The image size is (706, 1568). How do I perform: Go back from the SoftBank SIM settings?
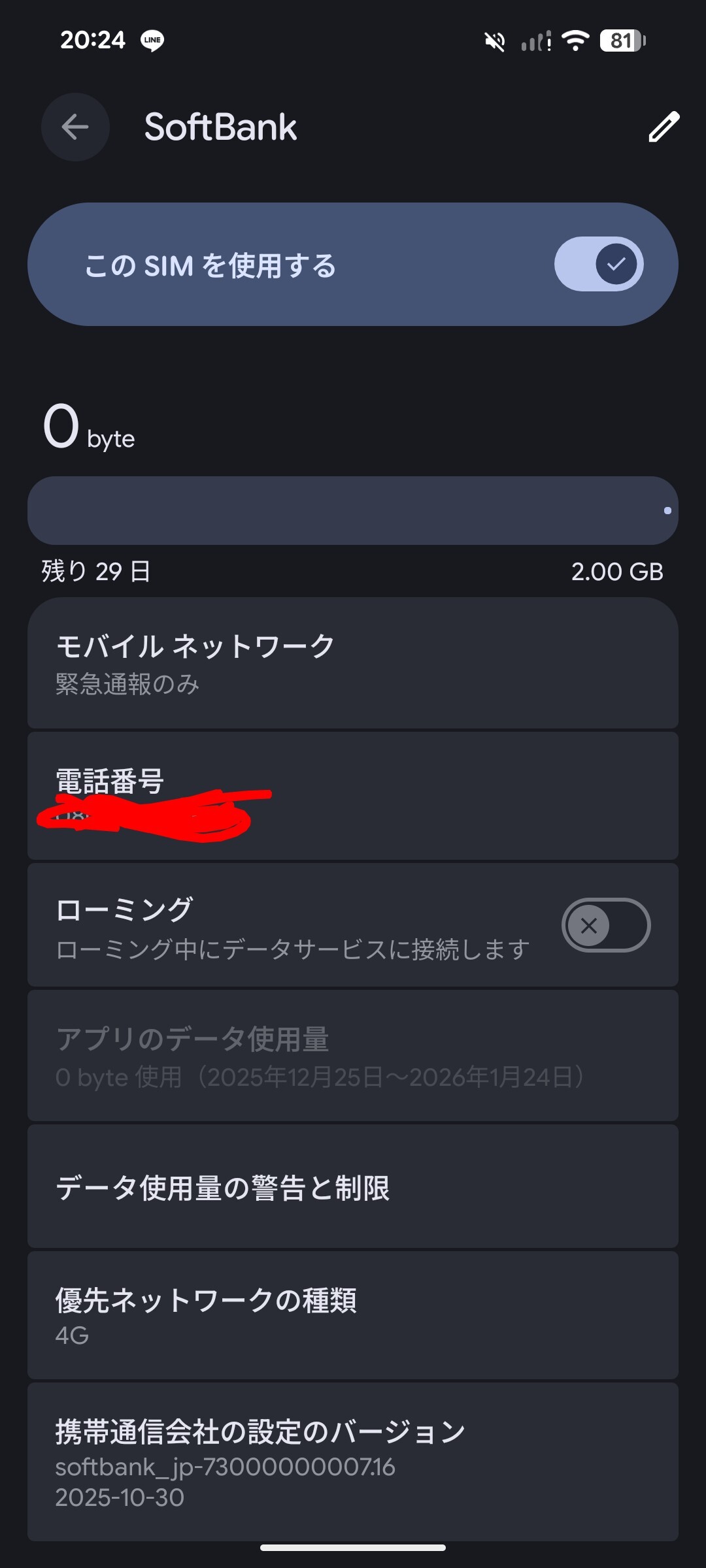(x=75, y=127)
